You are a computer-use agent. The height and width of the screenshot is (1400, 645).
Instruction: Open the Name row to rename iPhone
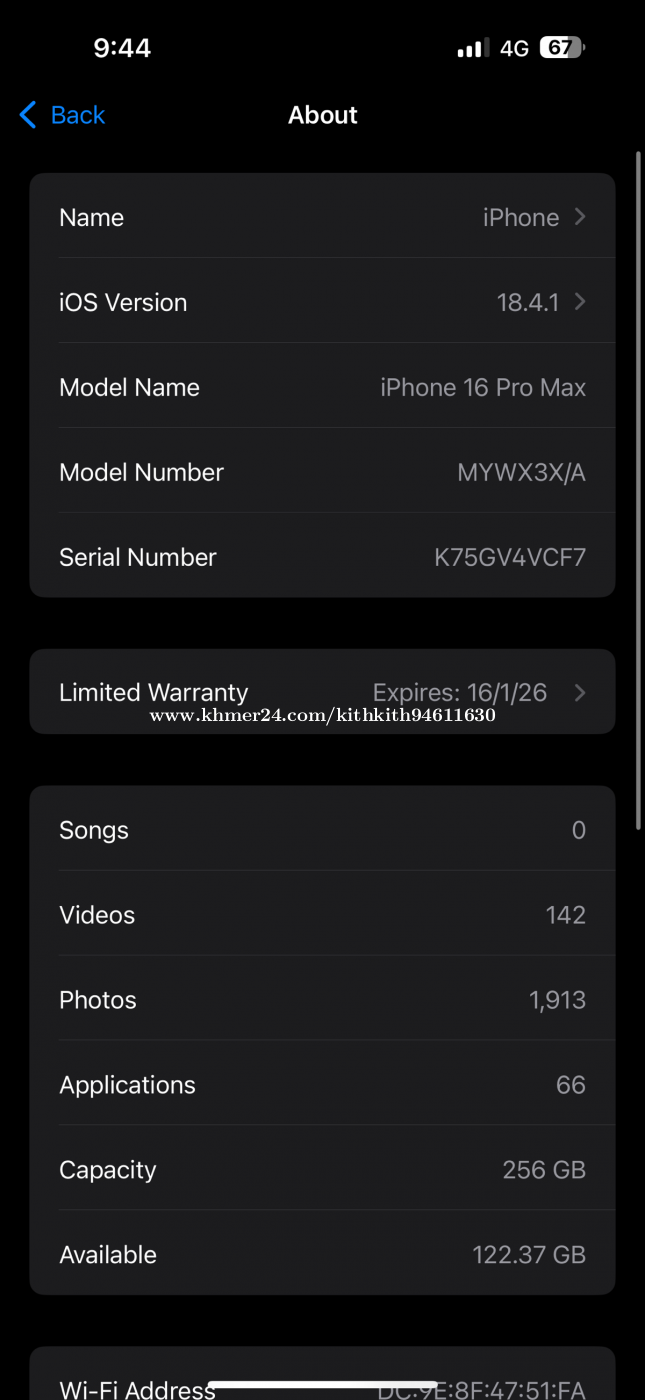coord(322,216)
